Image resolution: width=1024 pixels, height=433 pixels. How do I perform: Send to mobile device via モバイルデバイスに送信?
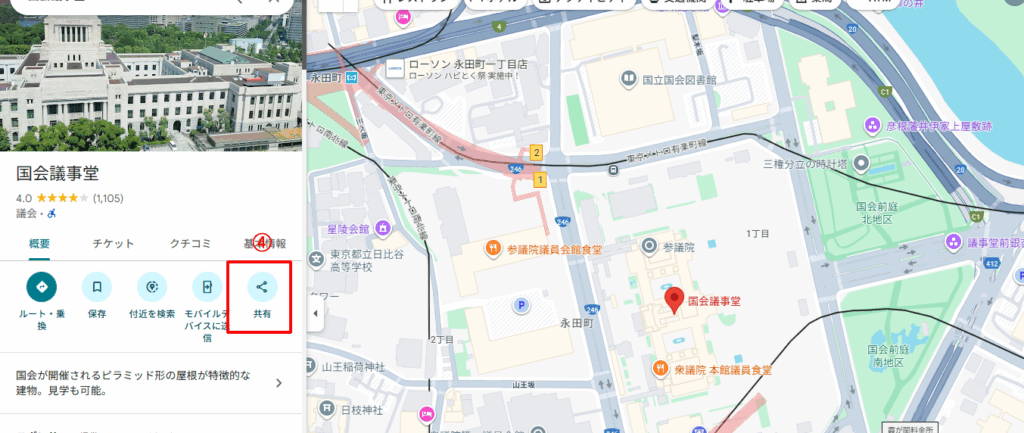pyautogui.click(x=207, y=288)
